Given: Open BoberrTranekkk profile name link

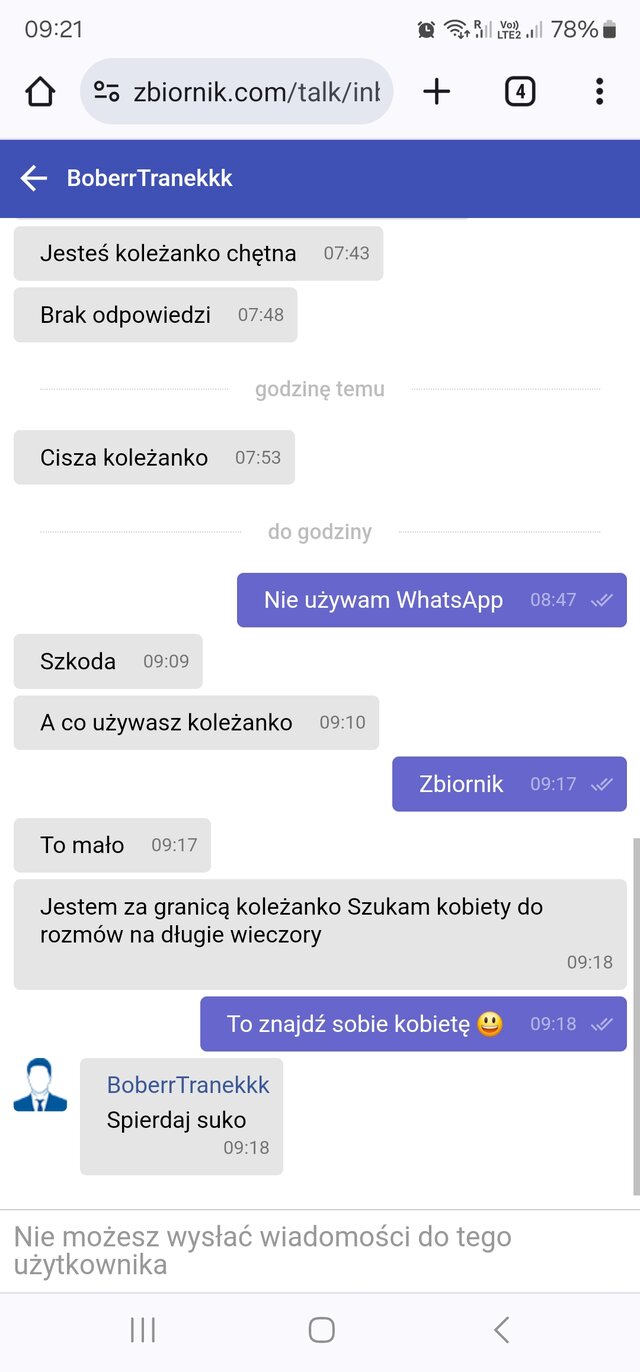Looking at the screenshot, I should pos(188,1085).
